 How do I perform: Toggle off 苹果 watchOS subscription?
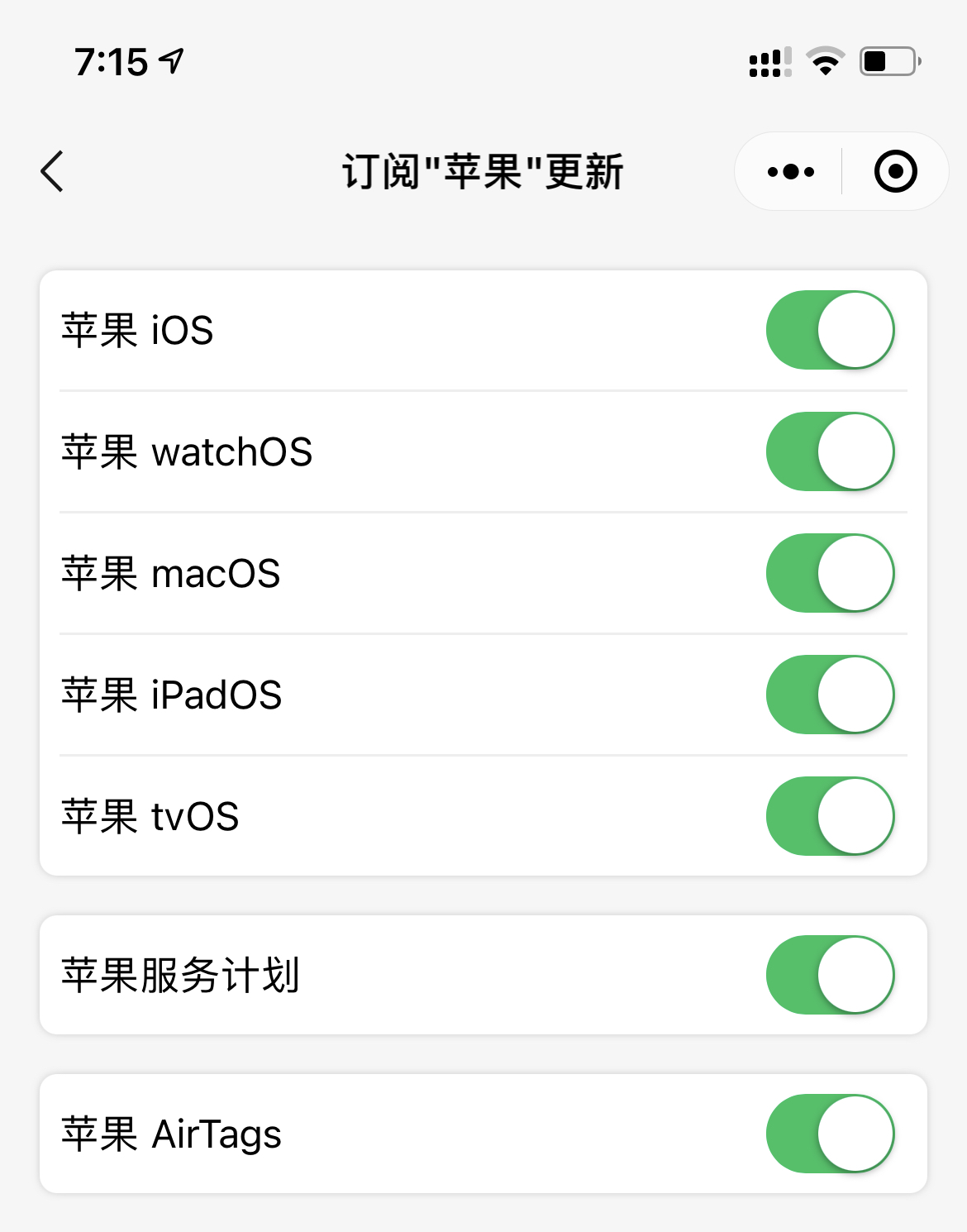click(829, 451)
